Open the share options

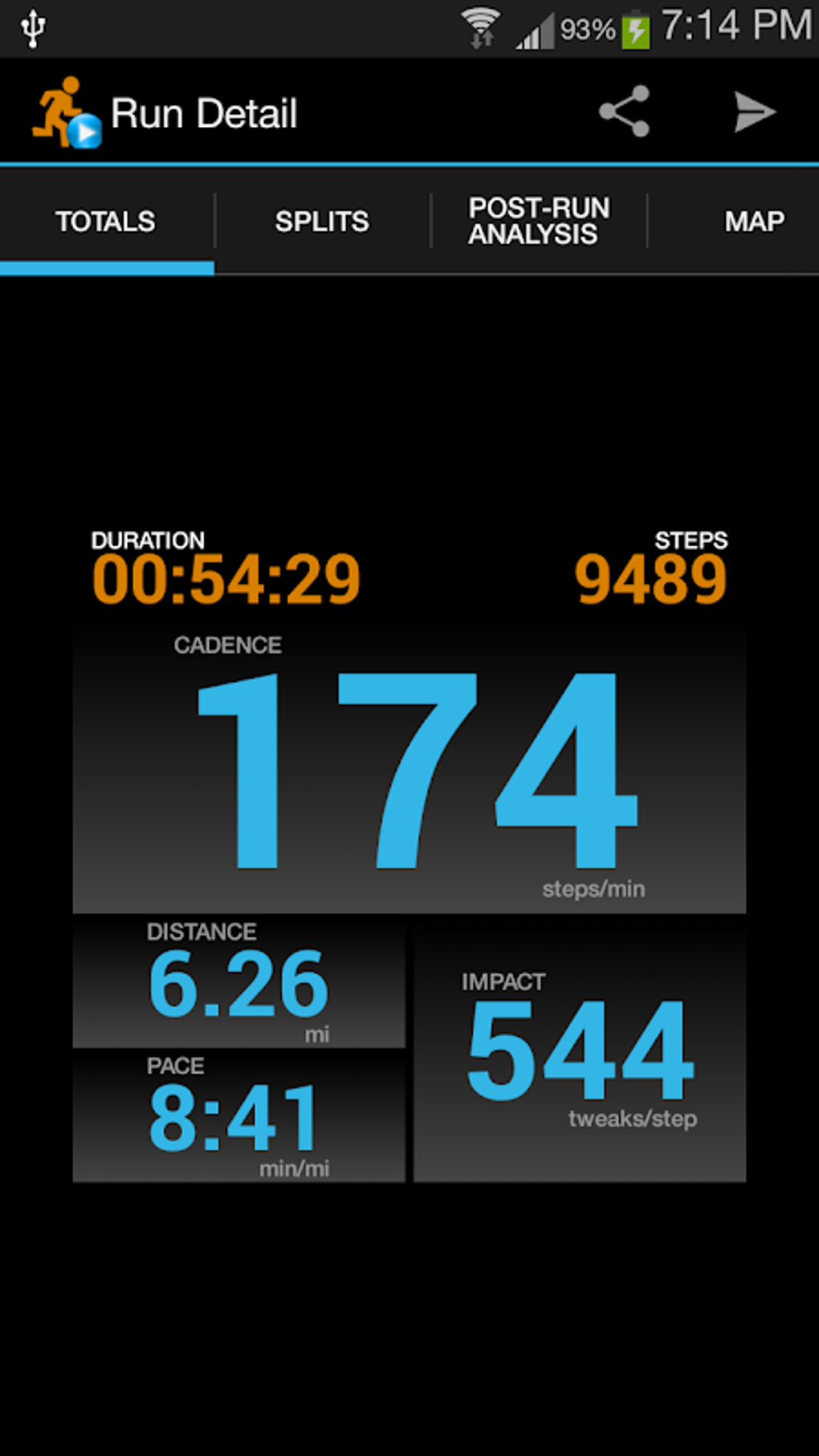tap(625, 110)
